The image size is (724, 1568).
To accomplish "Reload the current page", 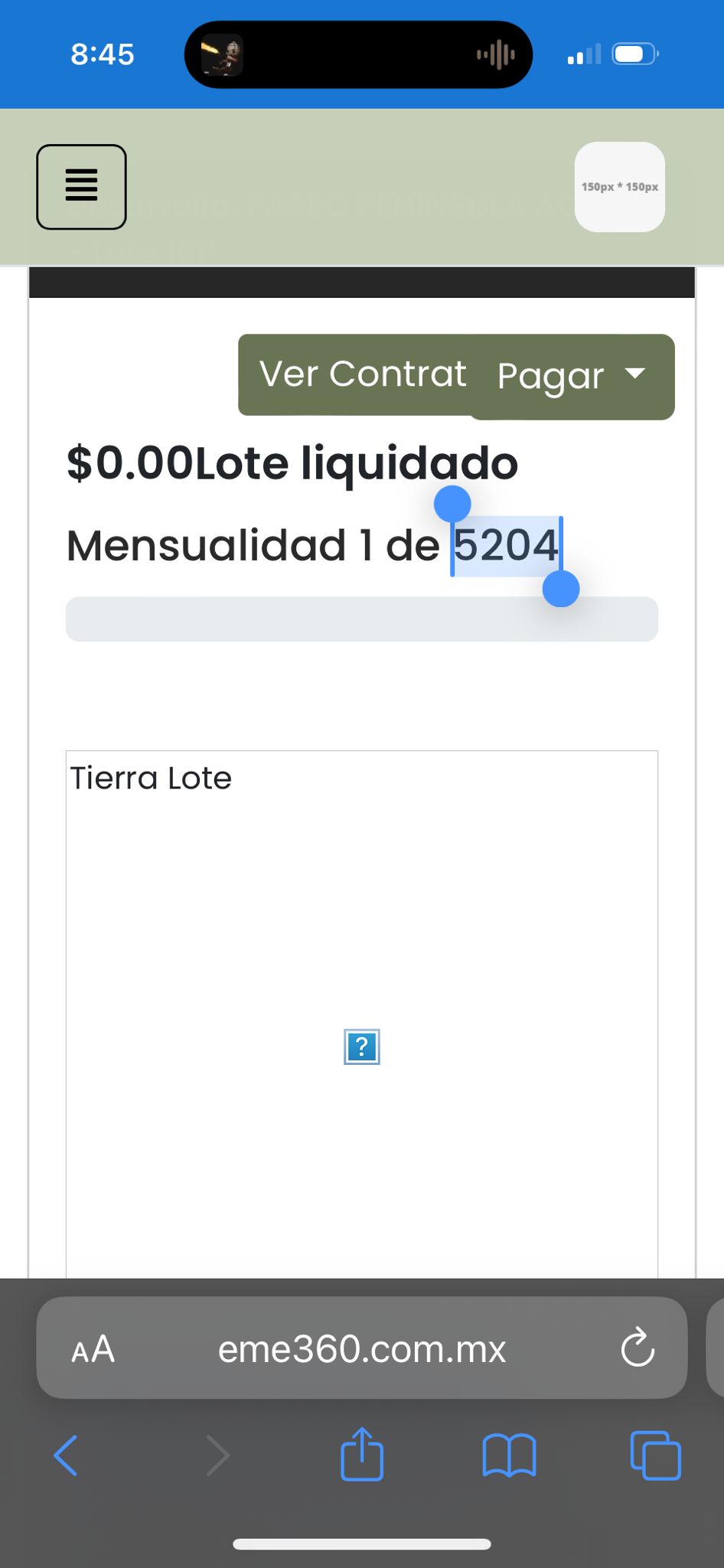I will click(x=637, y=1348).
